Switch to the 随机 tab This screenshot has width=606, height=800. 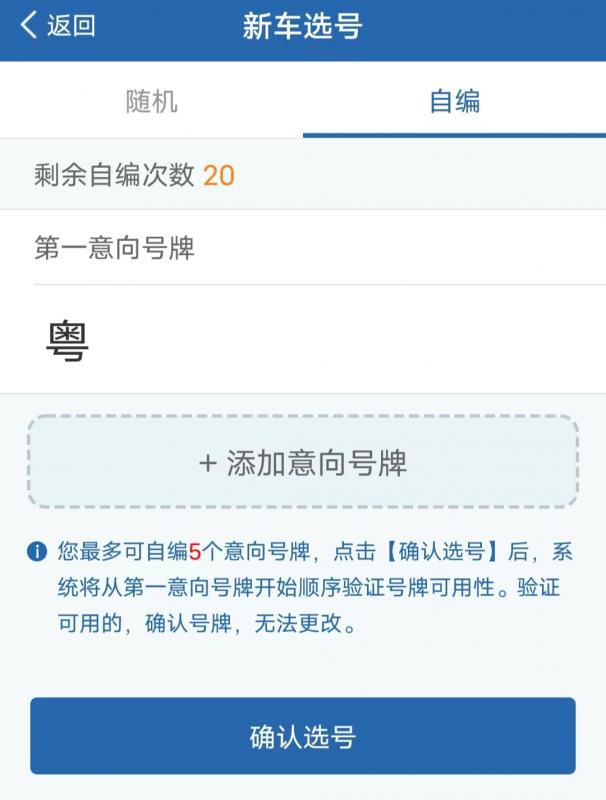[x=152, y=101]
